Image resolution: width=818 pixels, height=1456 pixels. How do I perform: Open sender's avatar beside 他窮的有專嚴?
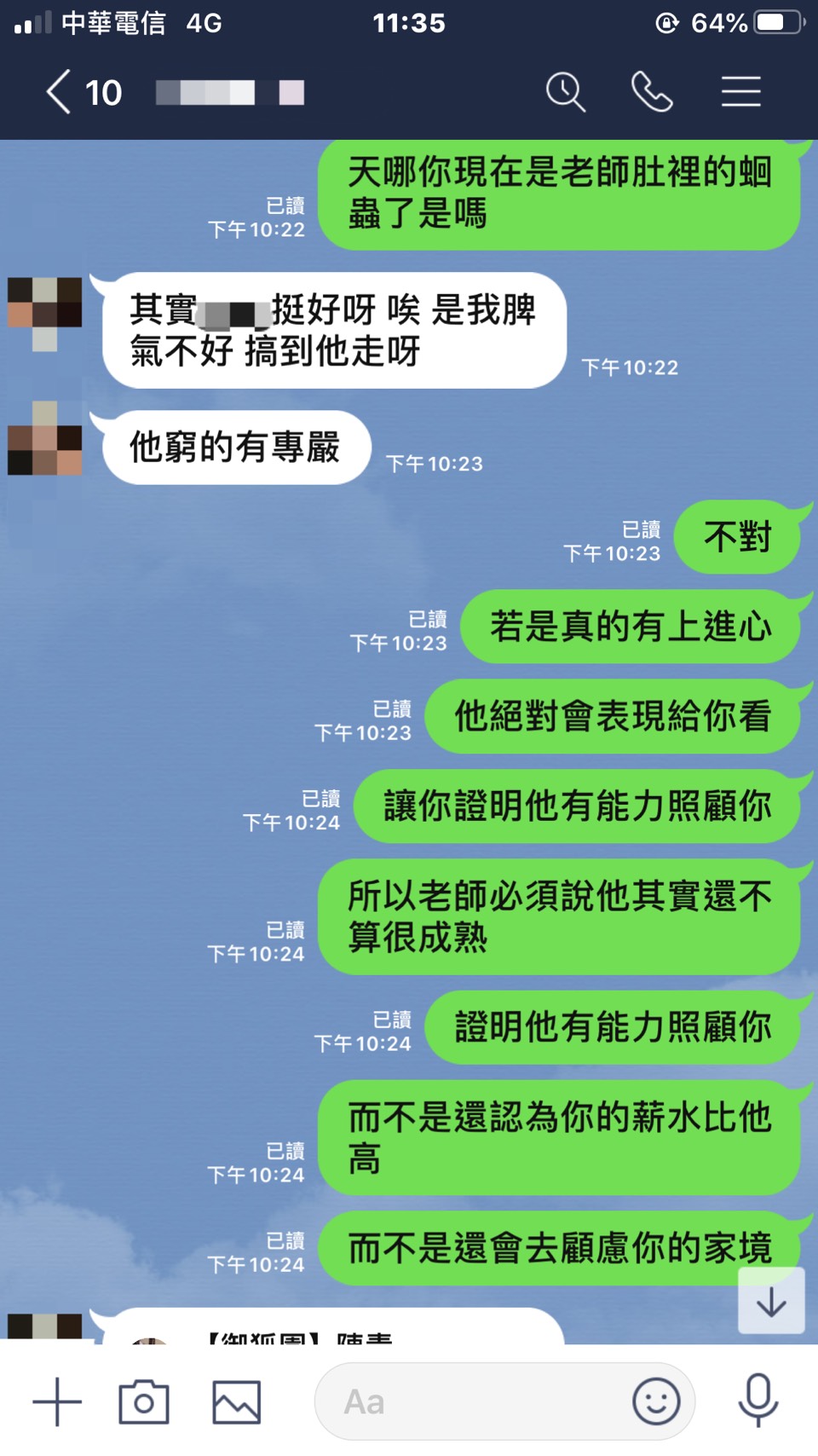pyautogui.click(x=44, y=438)
